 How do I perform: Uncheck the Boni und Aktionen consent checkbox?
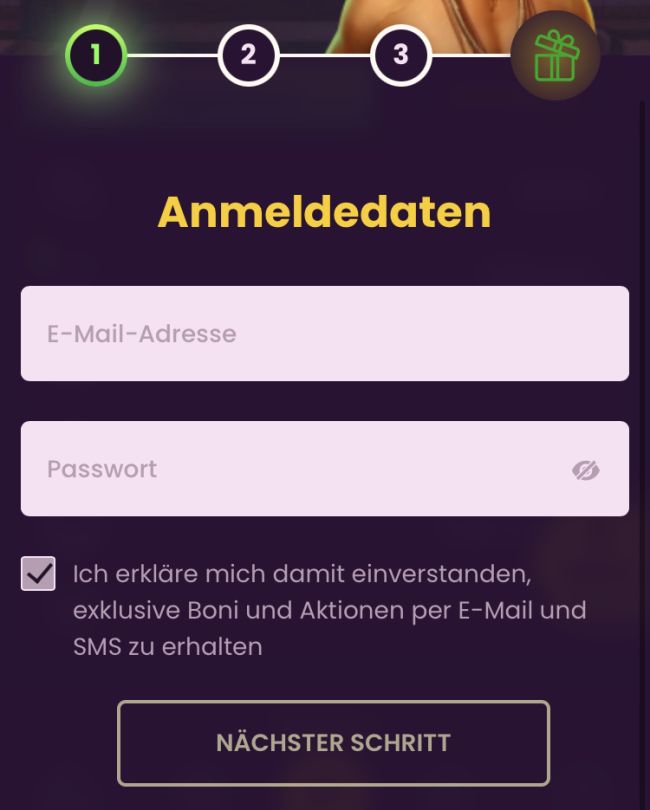pyautogui.click(x=38, y=574)
